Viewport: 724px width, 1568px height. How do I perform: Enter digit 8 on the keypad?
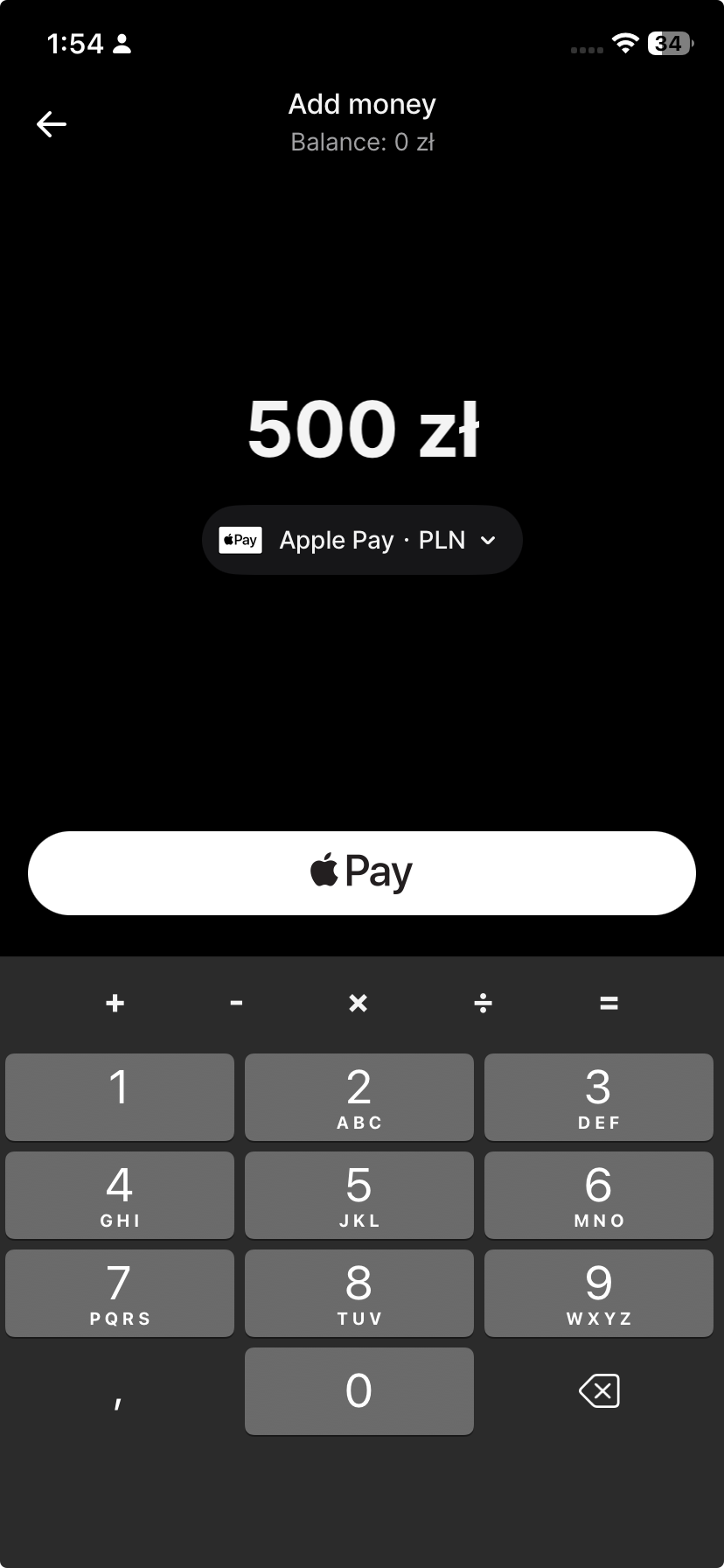(359, 1293)
